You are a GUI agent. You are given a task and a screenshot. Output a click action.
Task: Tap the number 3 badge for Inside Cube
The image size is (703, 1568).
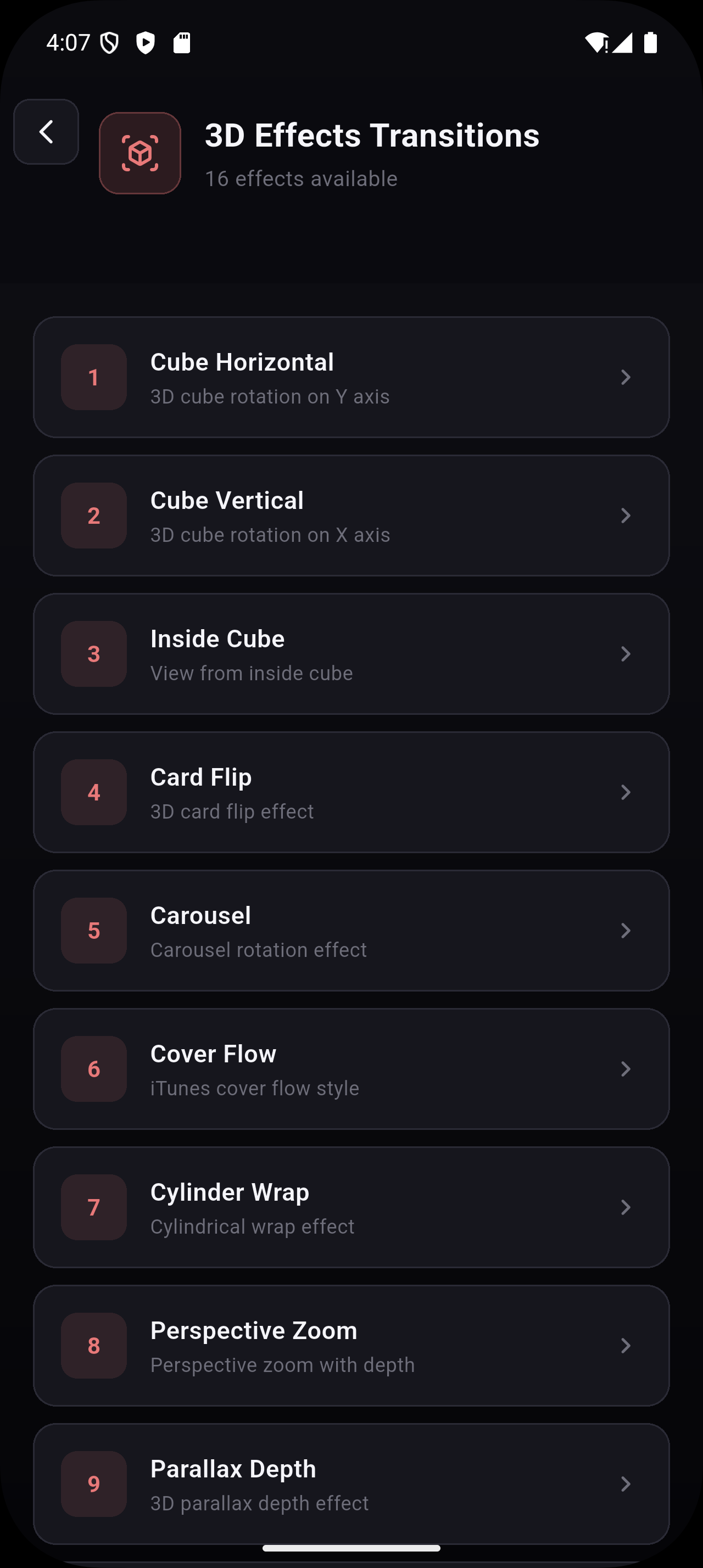[x=93, y=654]
